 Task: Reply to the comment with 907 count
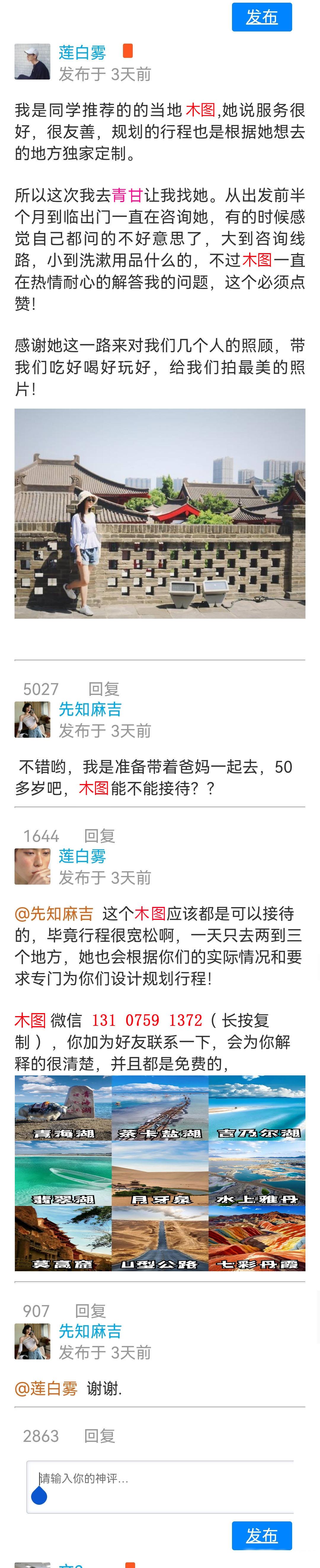90,1311
